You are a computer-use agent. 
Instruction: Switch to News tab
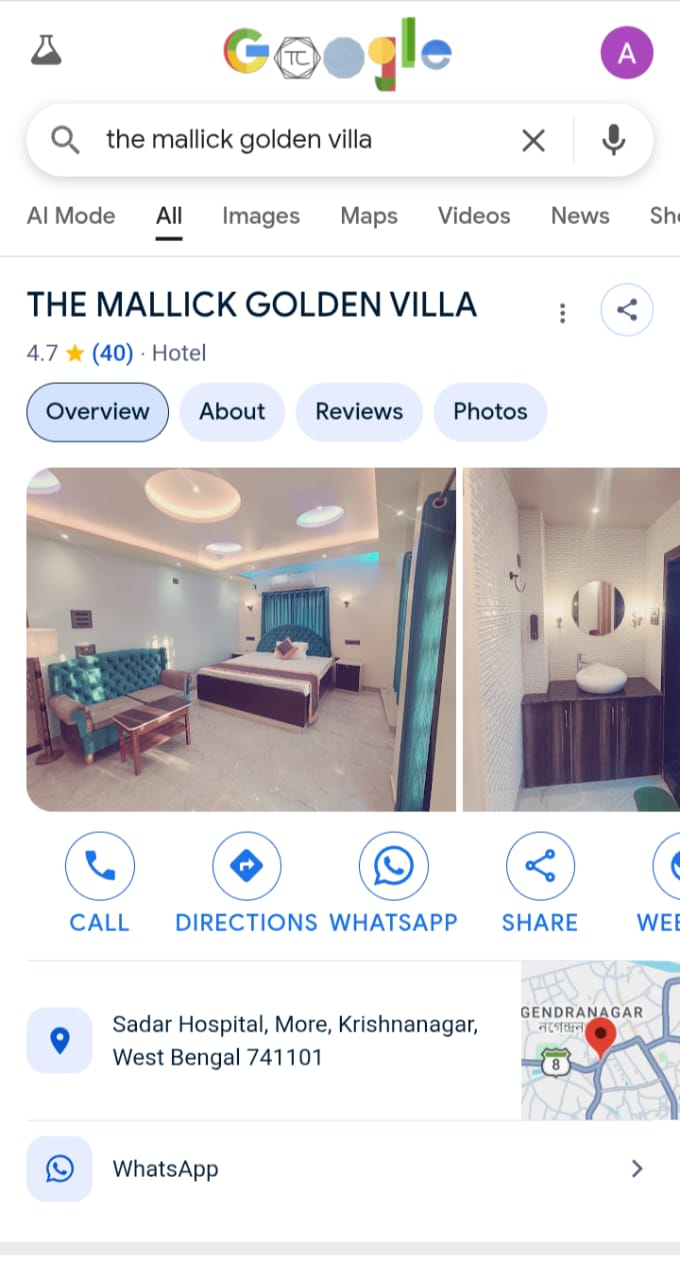580,216
